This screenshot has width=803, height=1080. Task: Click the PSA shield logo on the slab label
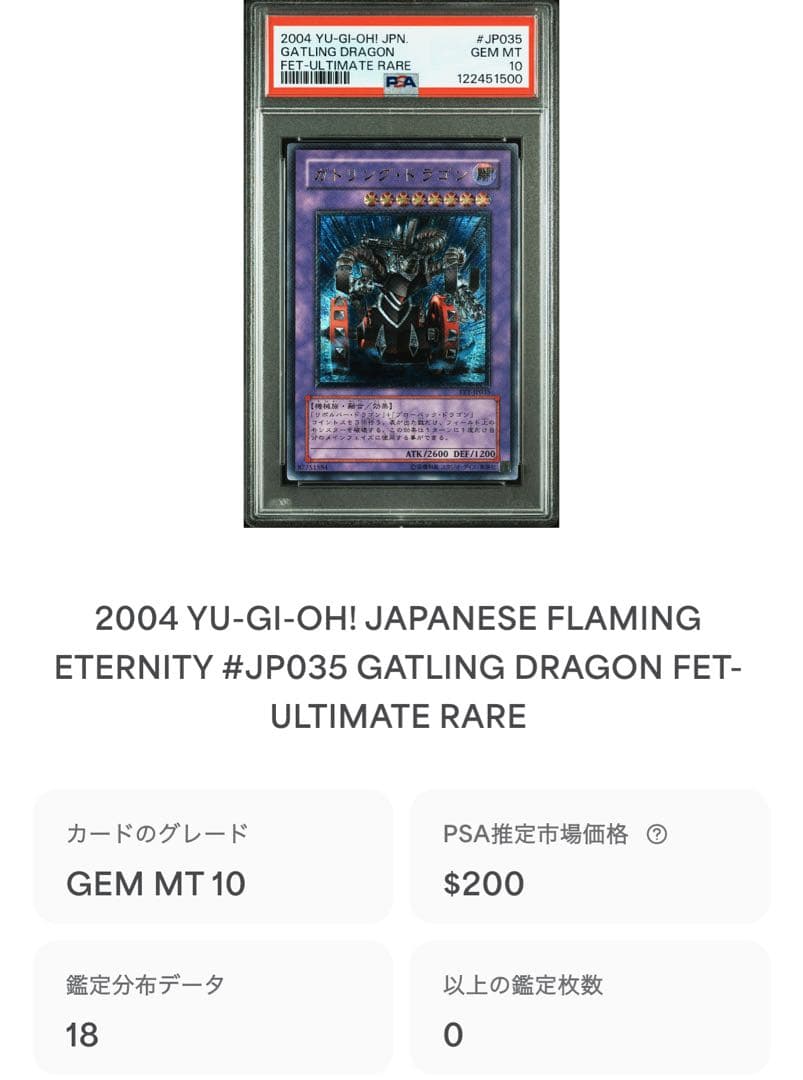[400, 78]
